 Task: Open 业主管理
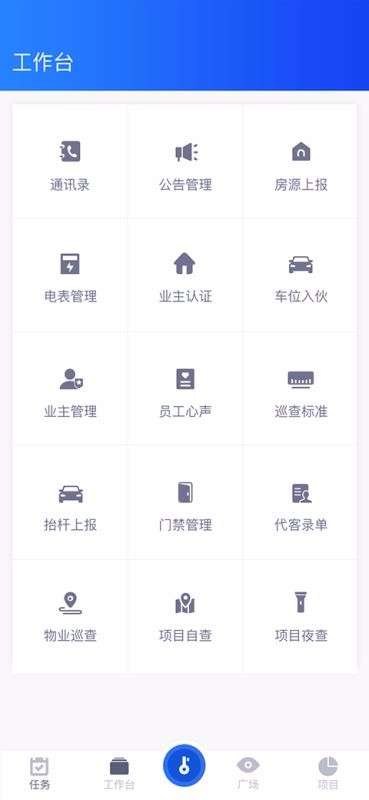click(x=70, y=389)
